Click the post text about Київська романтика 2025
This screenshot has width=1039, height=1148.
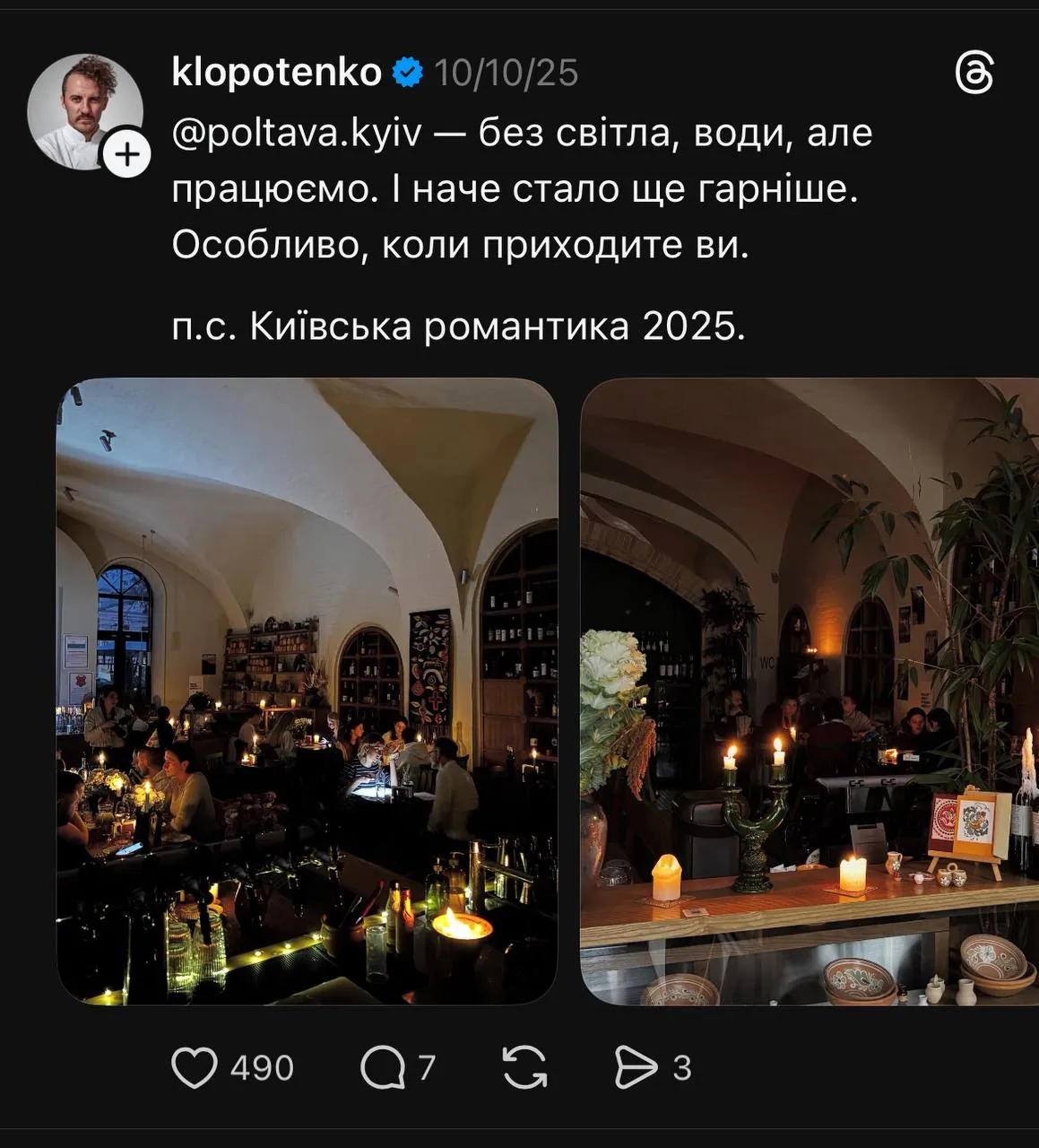[462, 327]
